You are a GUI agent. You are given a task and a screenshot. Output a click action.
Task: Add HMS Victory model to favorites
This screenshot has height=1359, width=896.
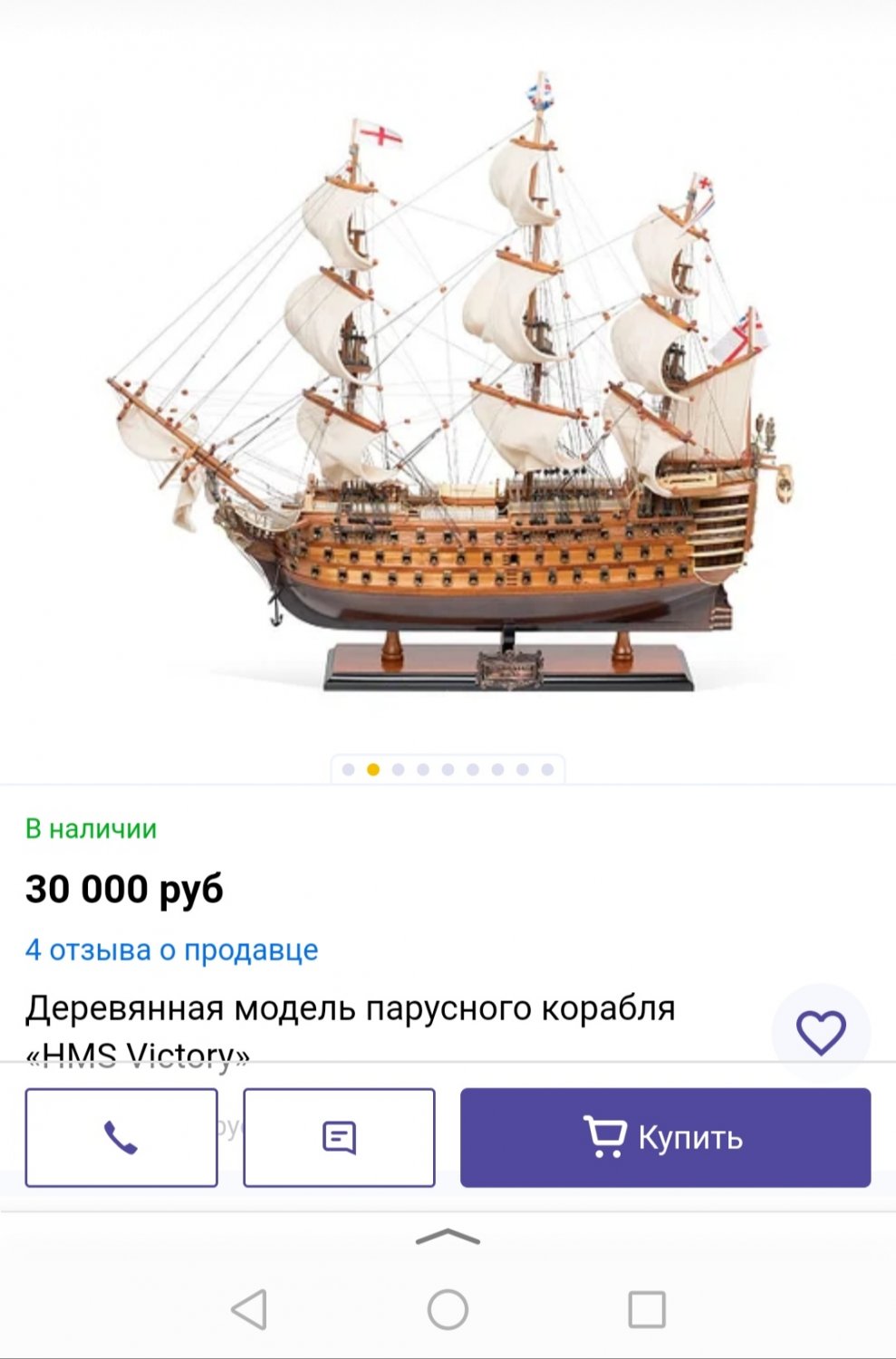(x=821, y=1032)
